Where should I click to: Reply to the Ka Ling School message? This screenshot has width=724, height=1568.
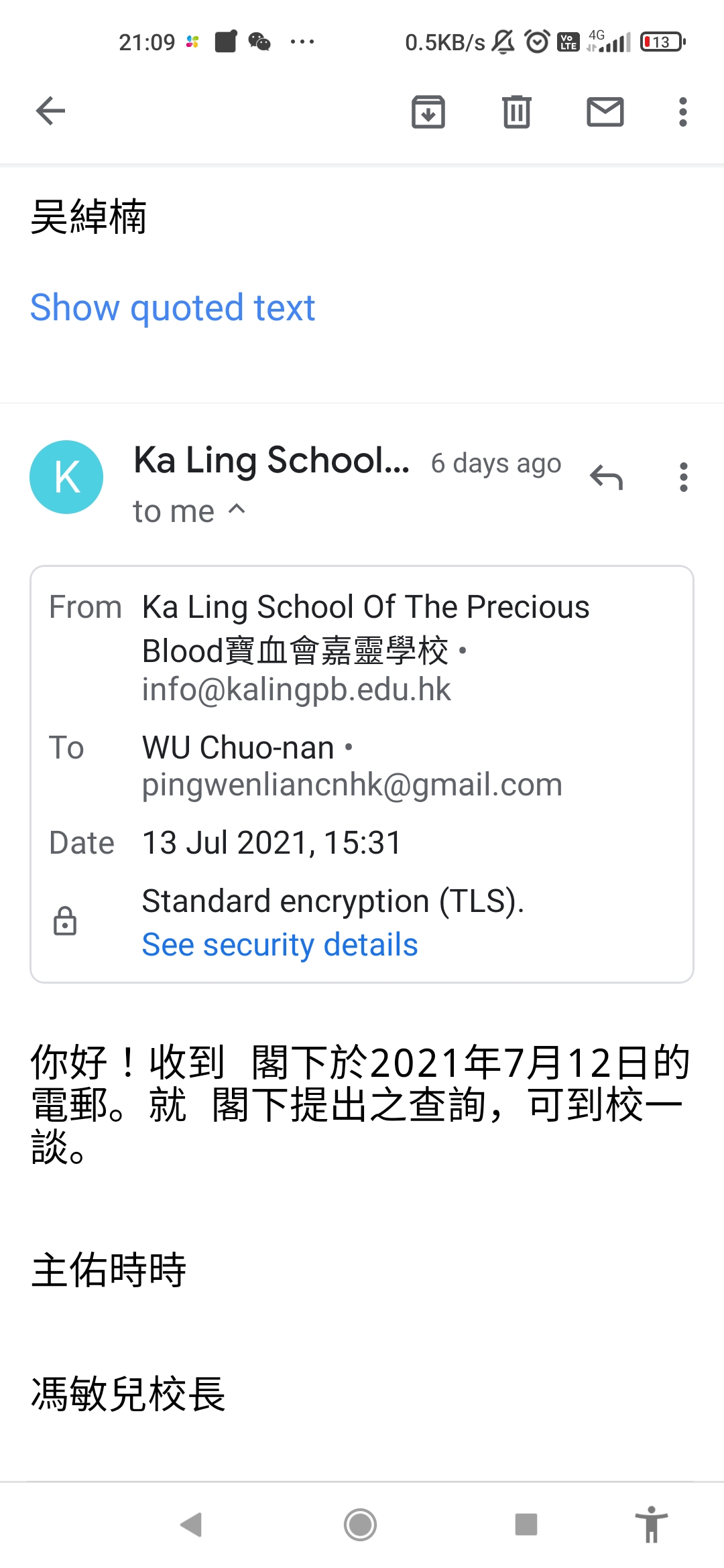pyautogui.click(x=606, y=477)
